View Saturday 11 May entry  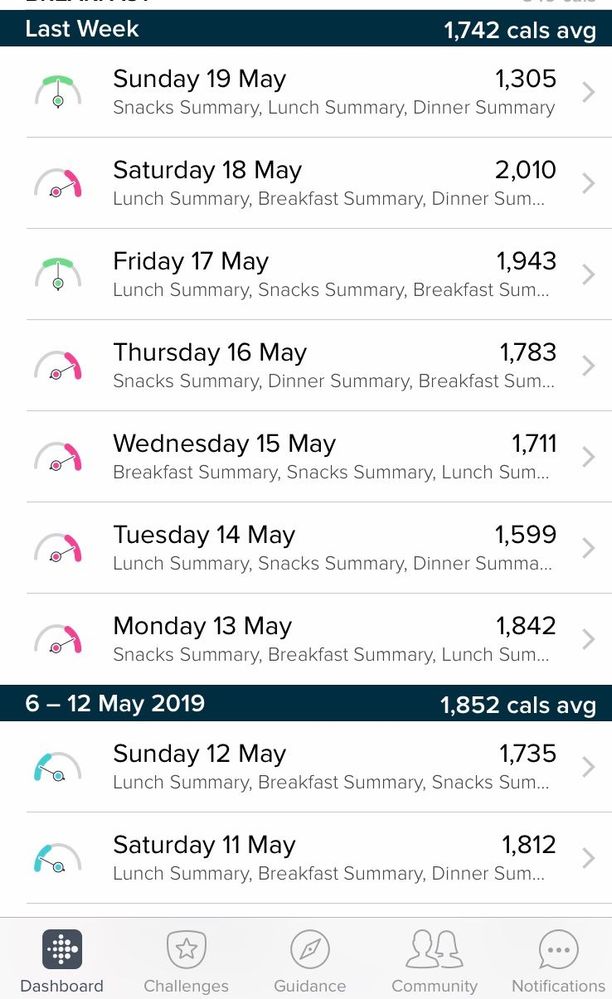(x=306, y=857)
